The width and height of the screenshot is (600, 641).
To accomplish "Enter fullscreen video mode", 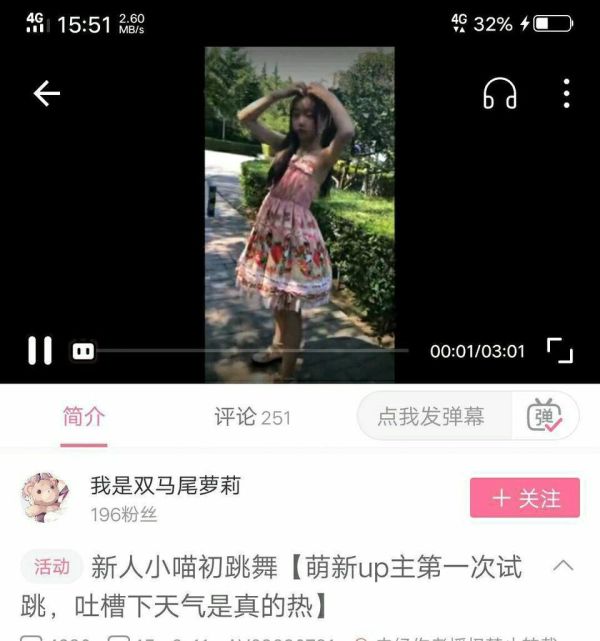I will click(559, 350).
